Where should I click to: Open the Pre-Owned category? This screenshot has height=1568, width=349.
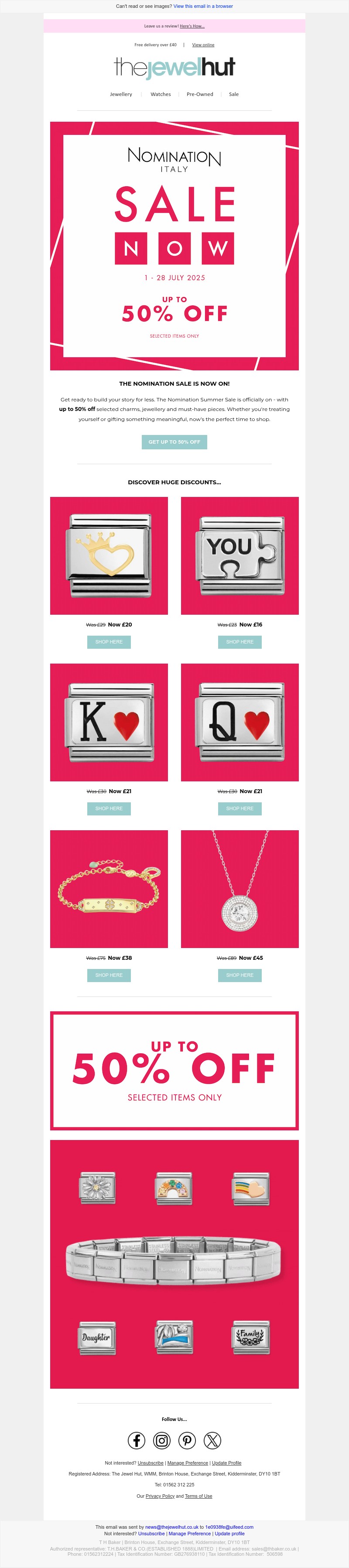click(200, 94)
